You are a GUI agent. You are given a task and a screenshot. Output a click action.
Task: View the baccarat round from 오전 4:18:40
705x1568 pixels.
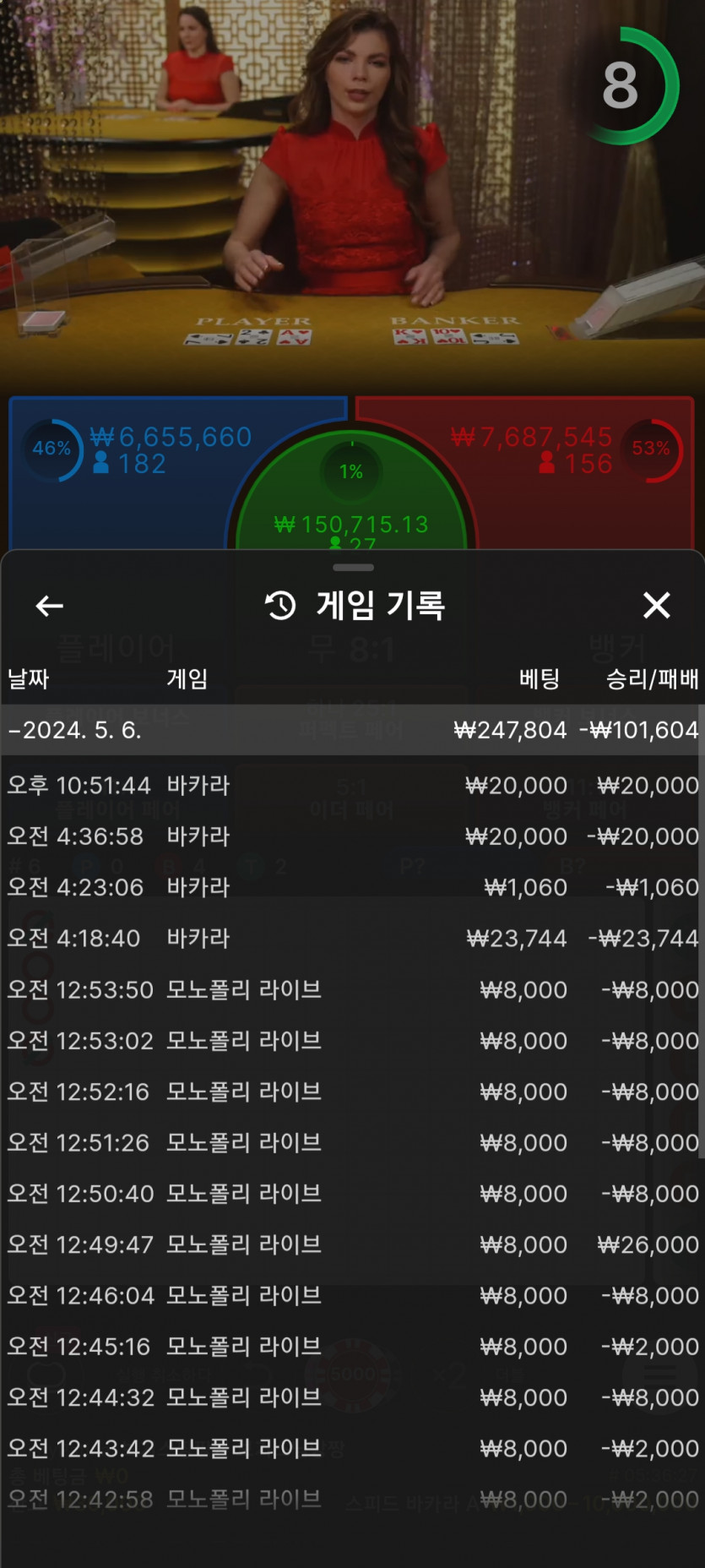tap(352, 938)
